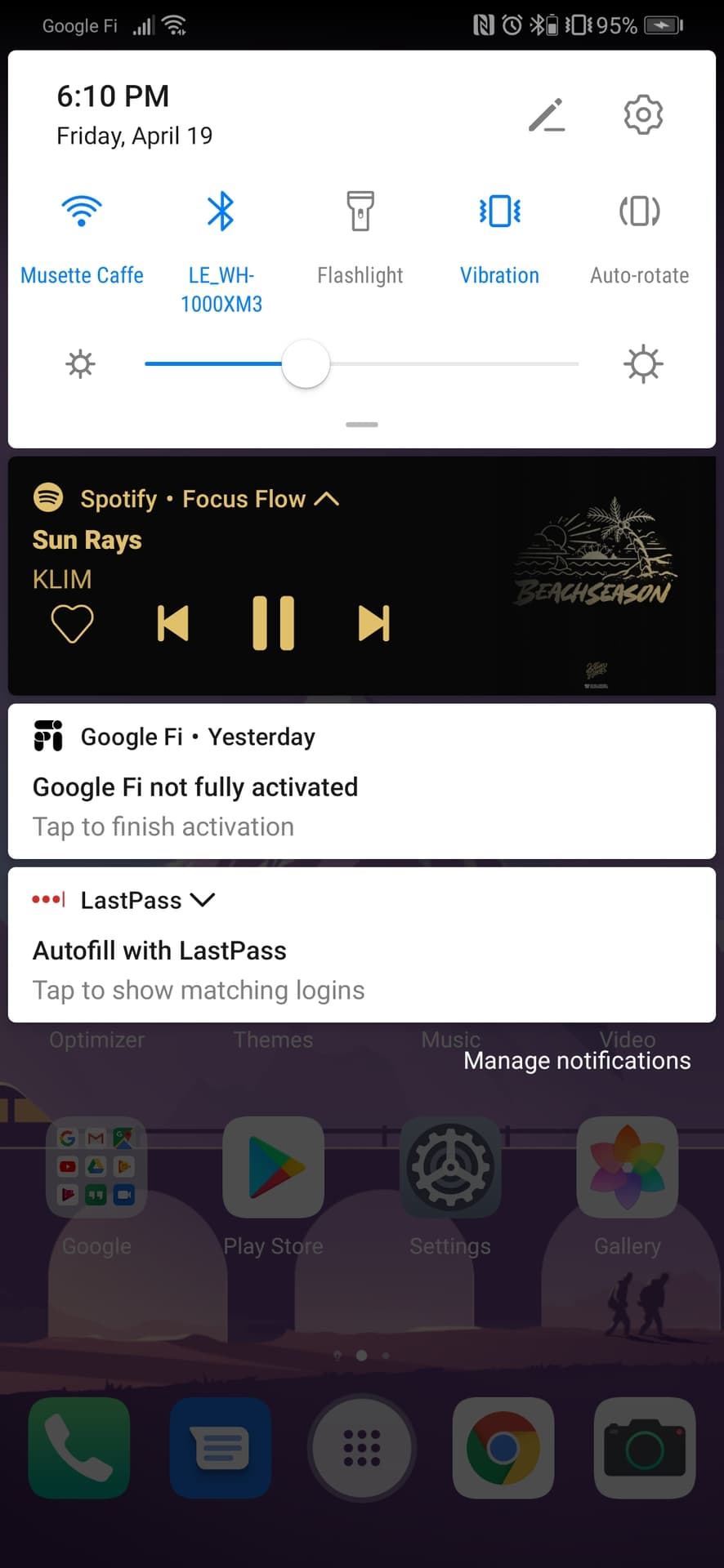Pause Spotify playback
The image size is (724, 1568).
click(x=274, y=624)
